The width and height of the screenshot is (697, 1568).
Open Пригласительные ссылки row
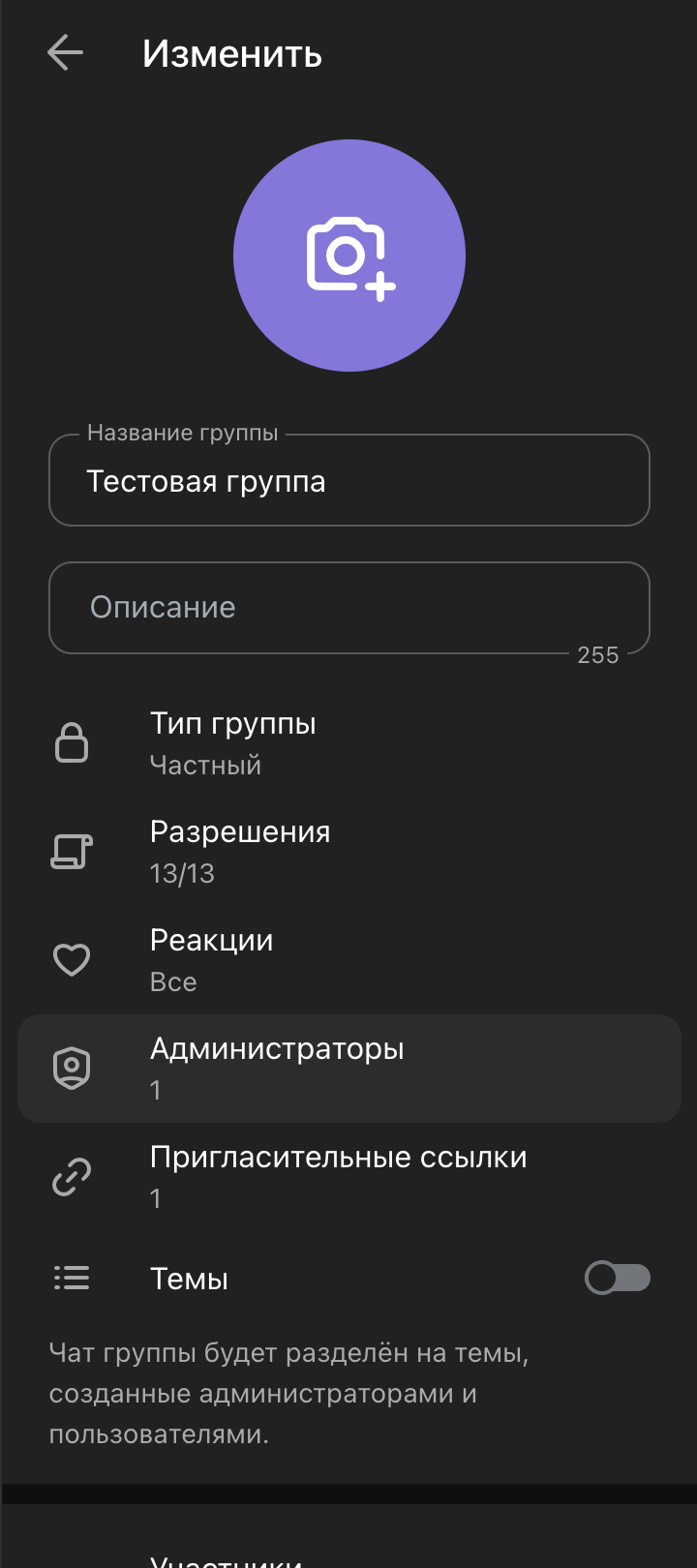[349, 1177]
